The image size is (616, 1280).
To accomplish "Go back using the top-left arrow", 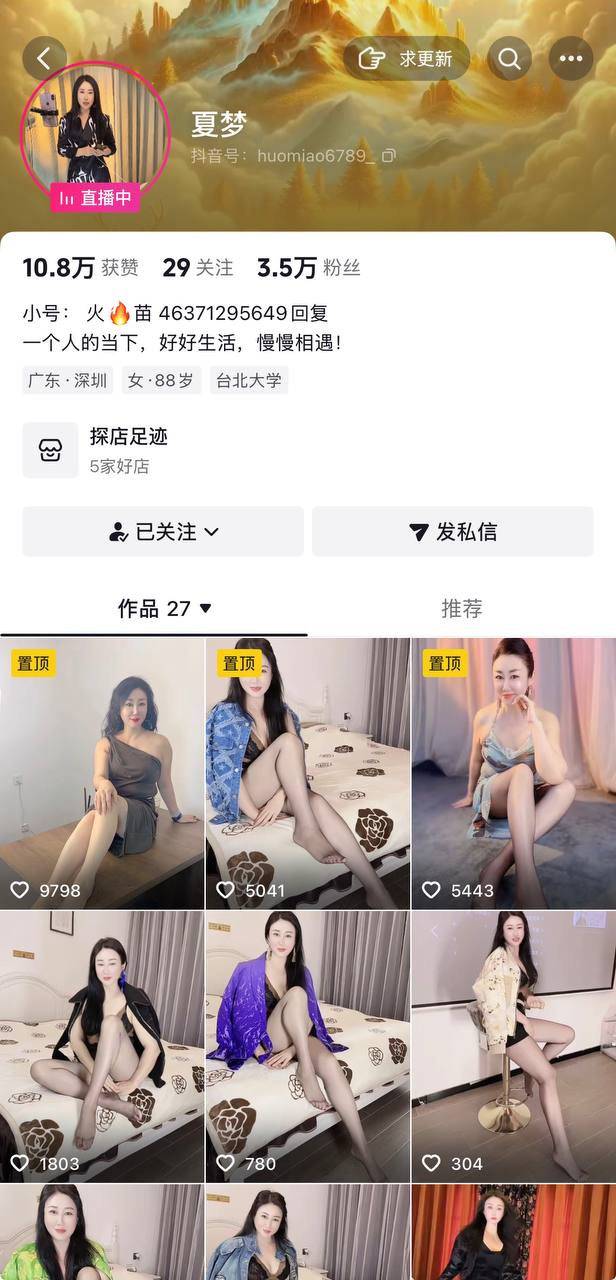I will coord(44,58).
